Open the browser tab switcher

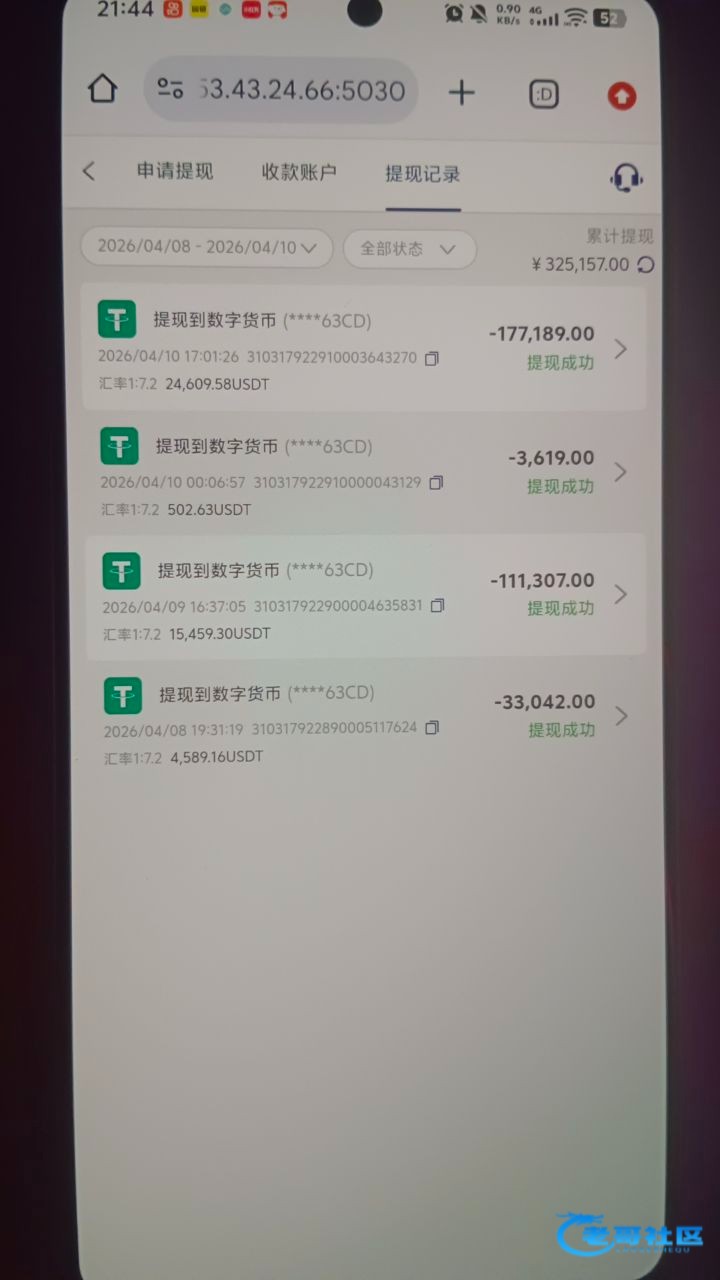pos(543,95)
